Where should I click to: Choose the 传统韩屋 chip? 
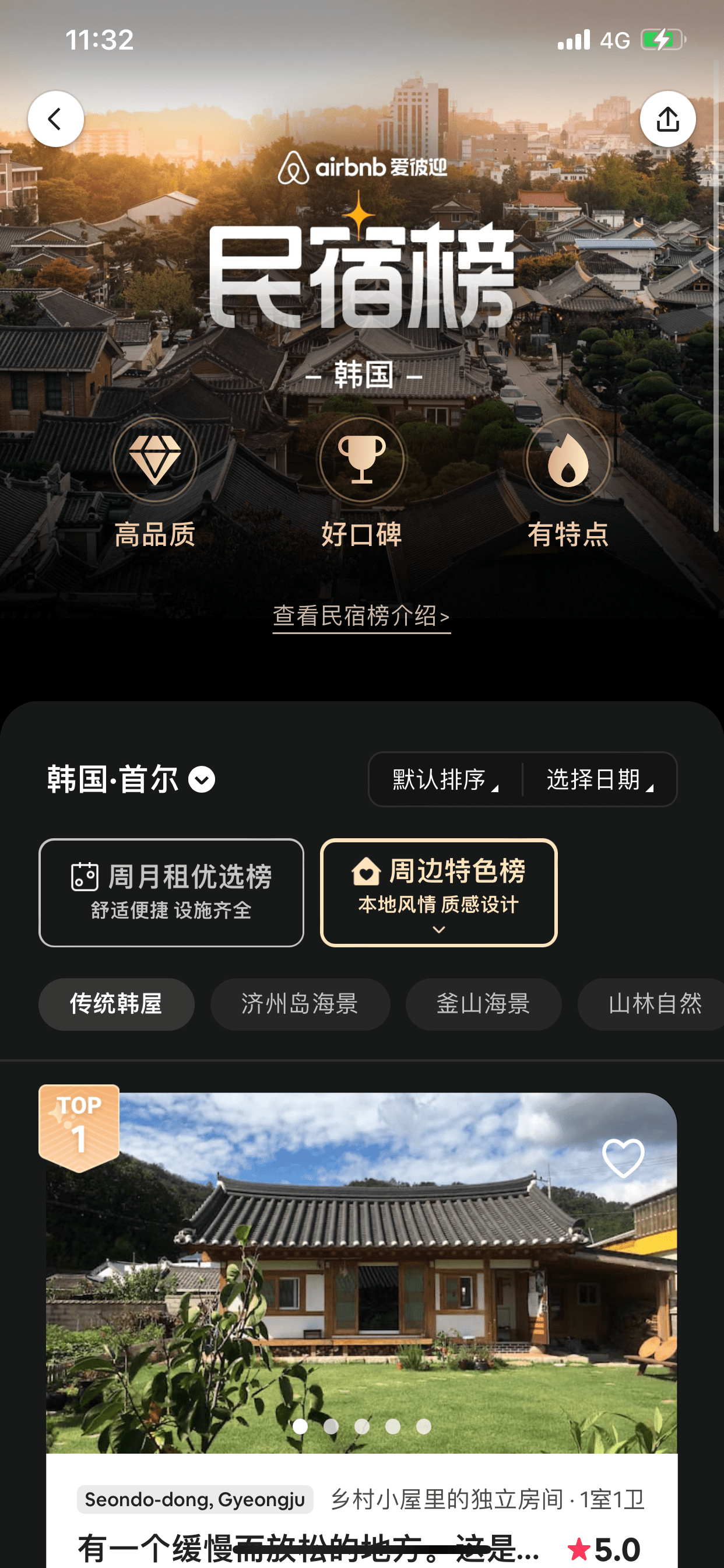(x=116, y=1004)
